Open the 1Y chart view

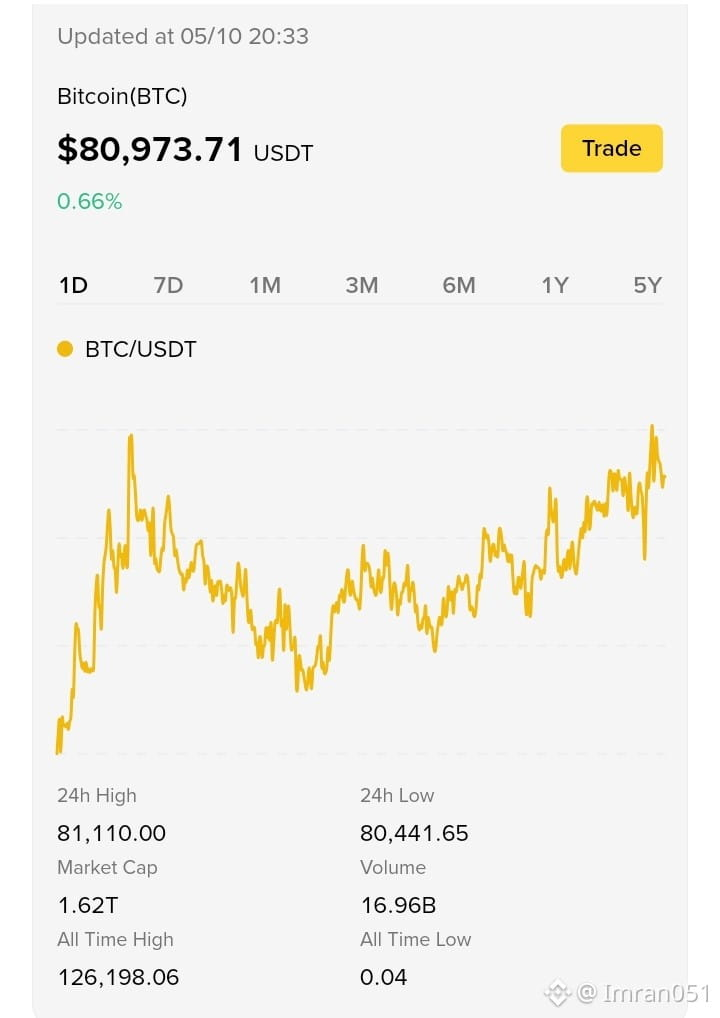point(555,285)
